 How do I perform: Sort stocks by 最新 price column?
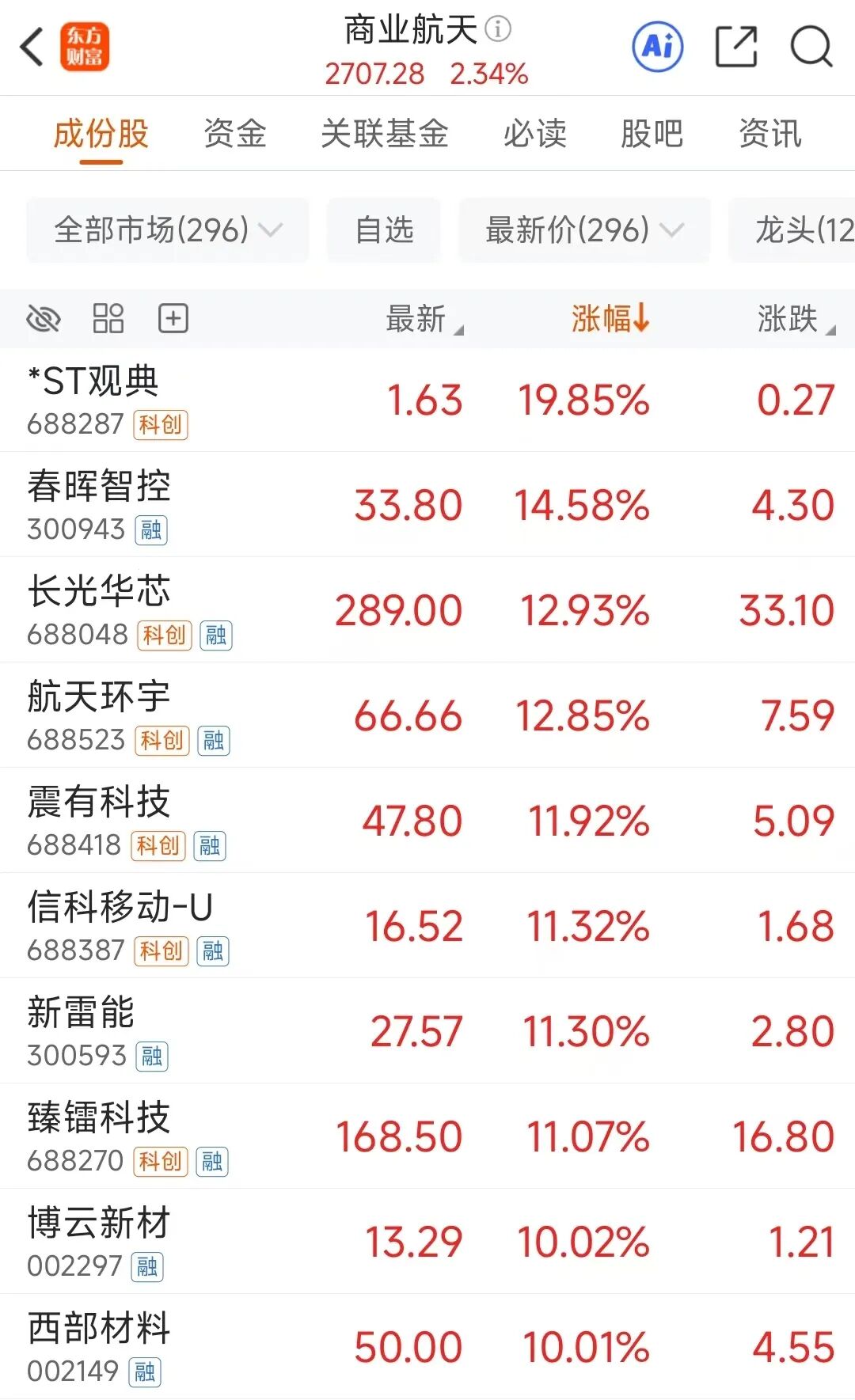pos(424,319)
